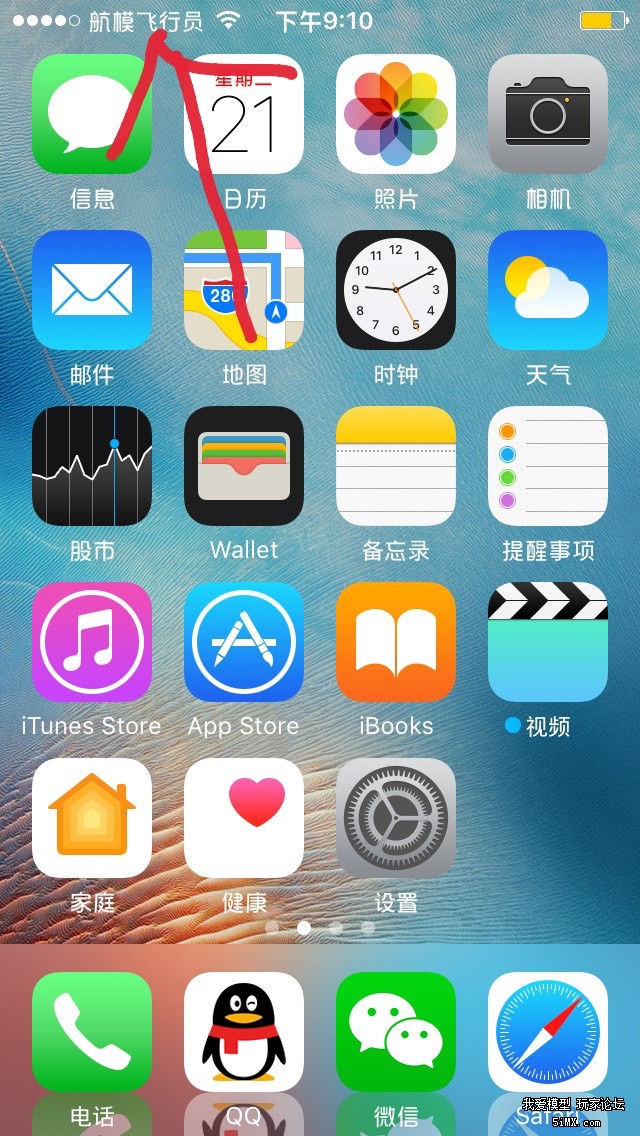
Task: Open 微信 WeChat from the dock
Action: click(396, 1032)
